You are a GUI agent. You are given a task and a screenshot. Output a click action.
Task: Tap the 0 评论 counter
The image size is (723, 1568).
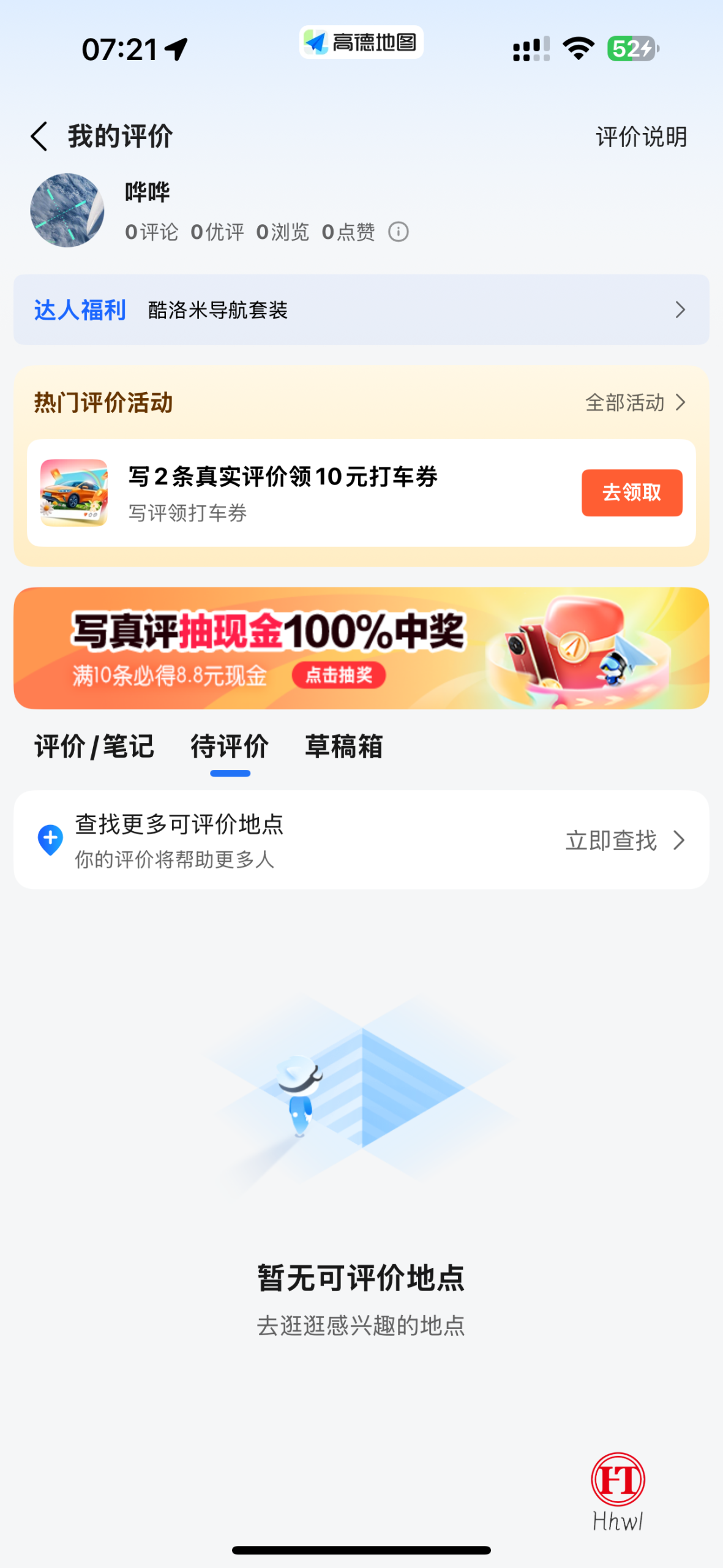coord(152,232)
